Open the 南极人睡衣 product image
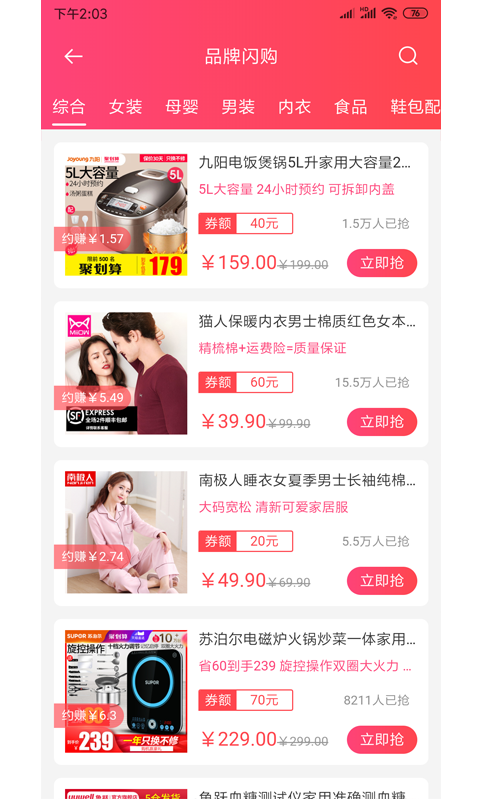The image size is (480, 800). 126,532
